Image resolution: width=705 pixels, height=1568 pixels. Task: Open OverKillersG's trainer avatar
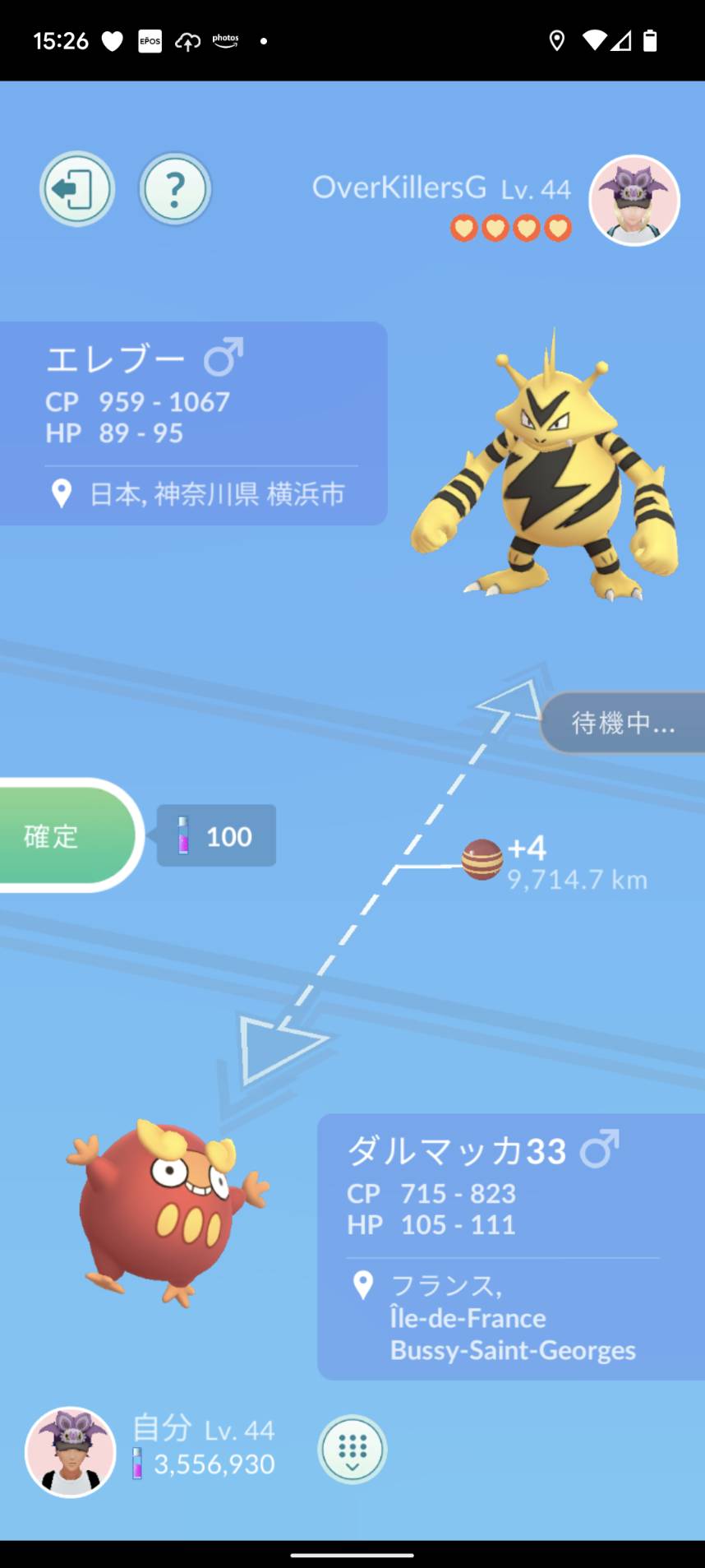pos(634,201)
